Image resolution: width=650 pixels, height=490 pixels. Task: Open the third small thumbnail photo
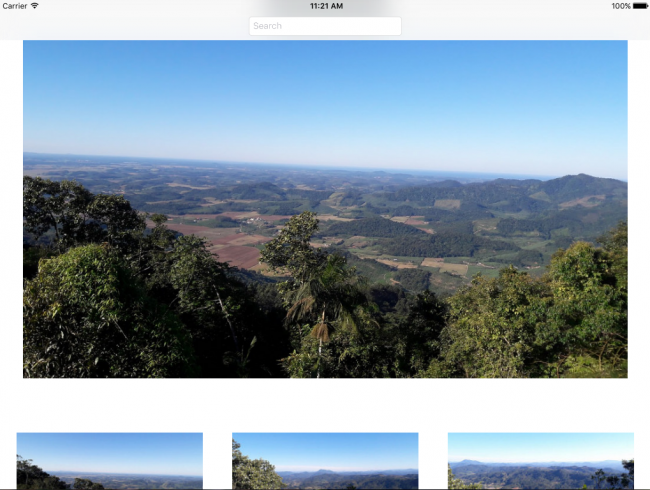pyautogui.click(x=540, y=461)
